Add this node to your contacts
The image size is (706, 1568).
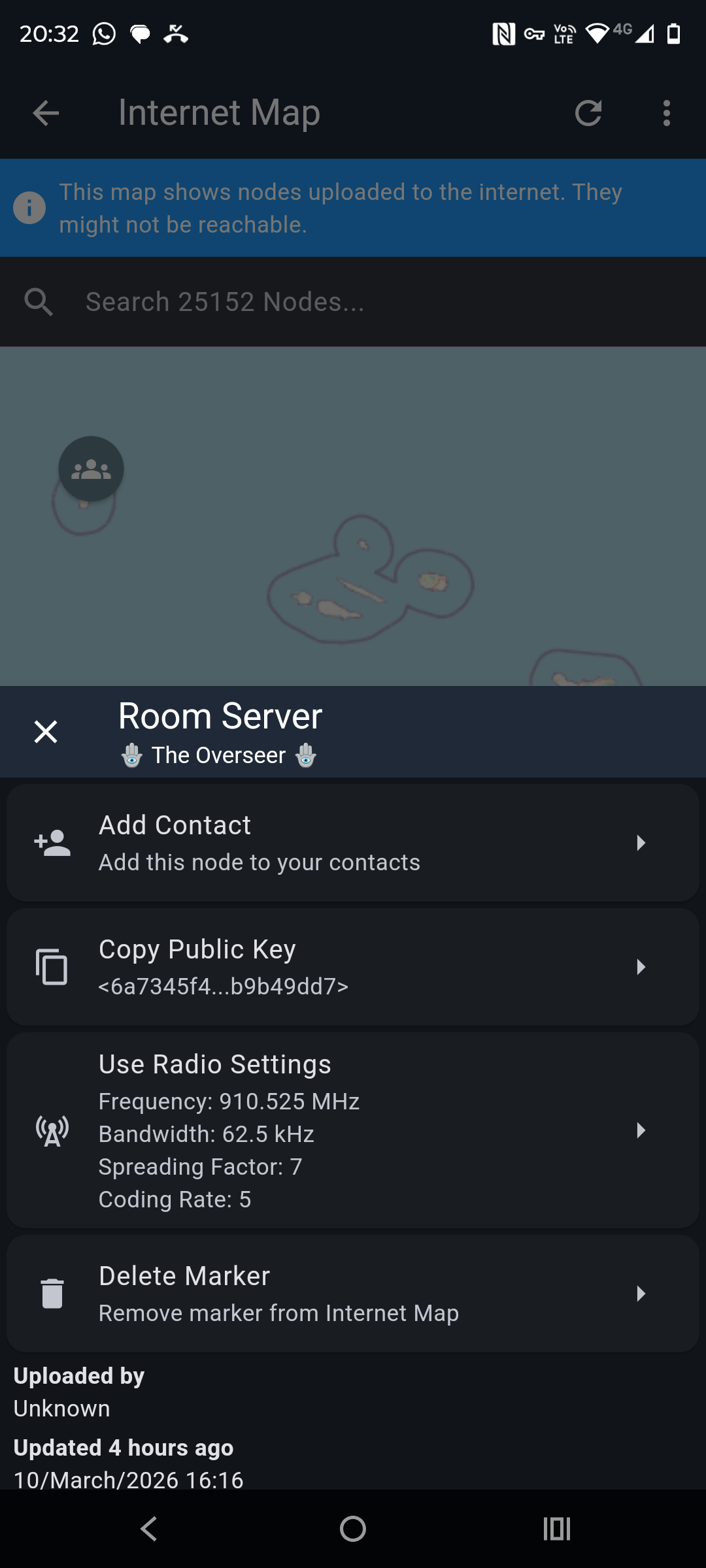point(353,843)
